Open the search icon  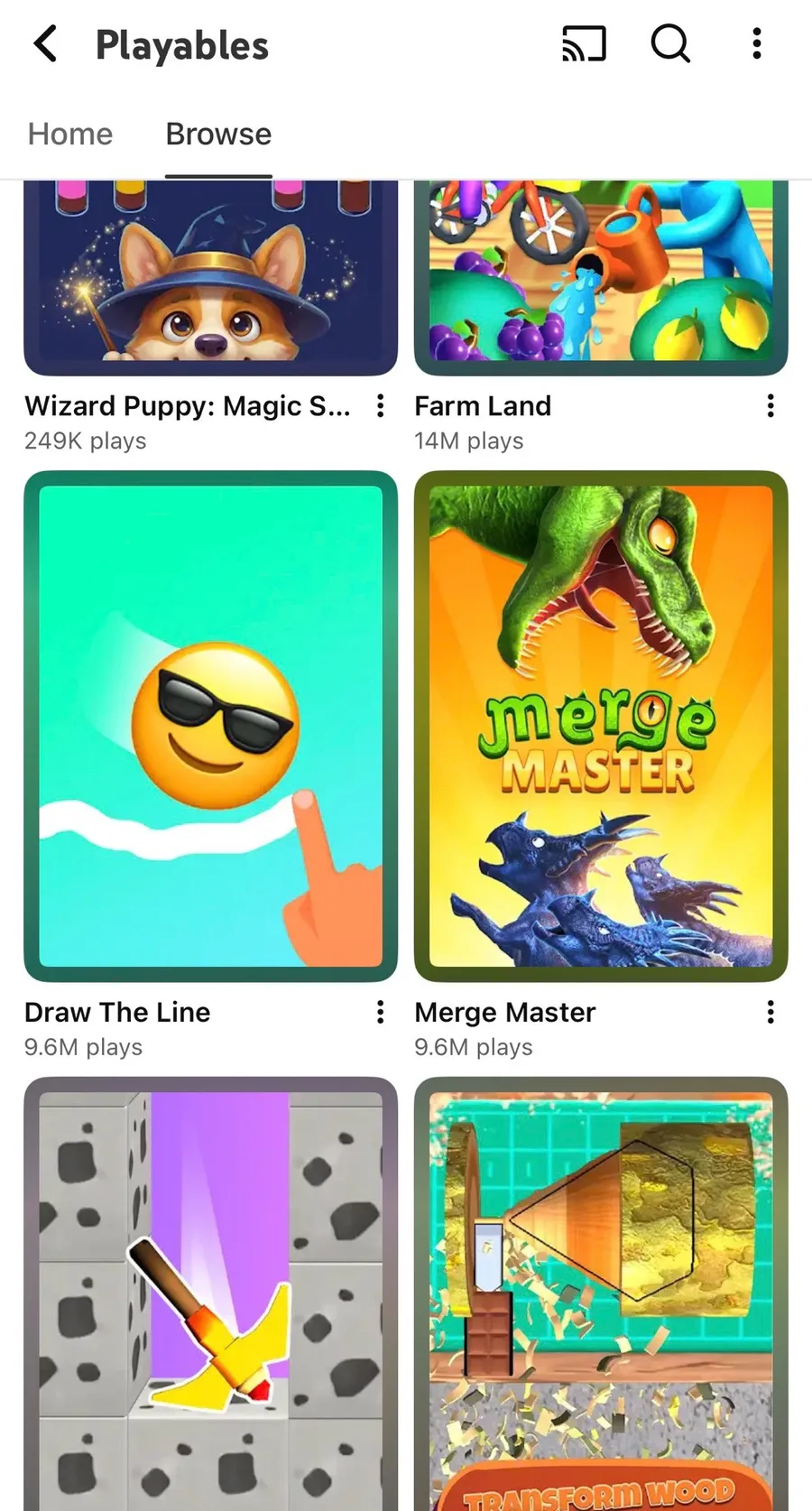pos(670,43)
